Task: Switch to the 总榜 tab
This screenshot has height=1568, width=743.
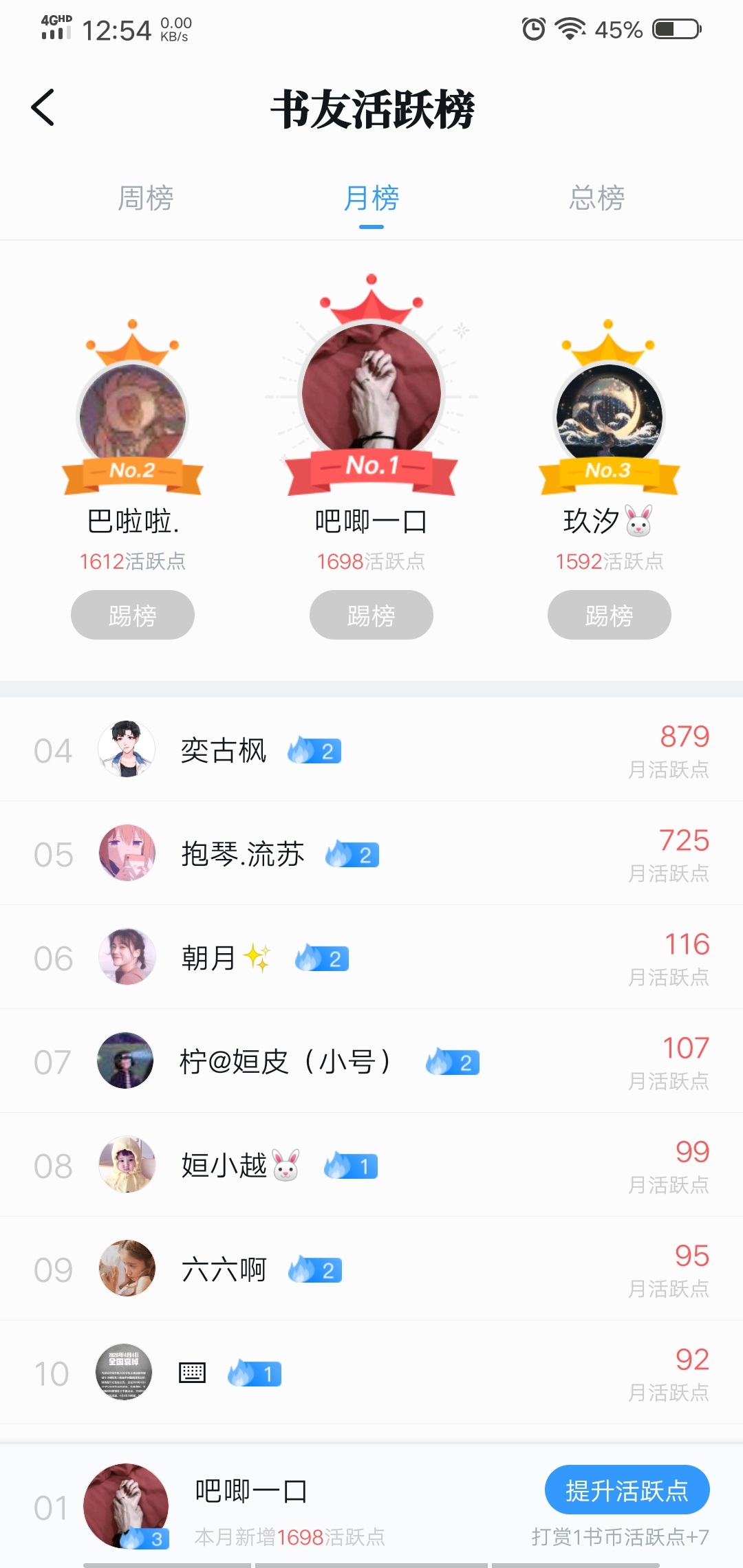Action: (596, 199)
